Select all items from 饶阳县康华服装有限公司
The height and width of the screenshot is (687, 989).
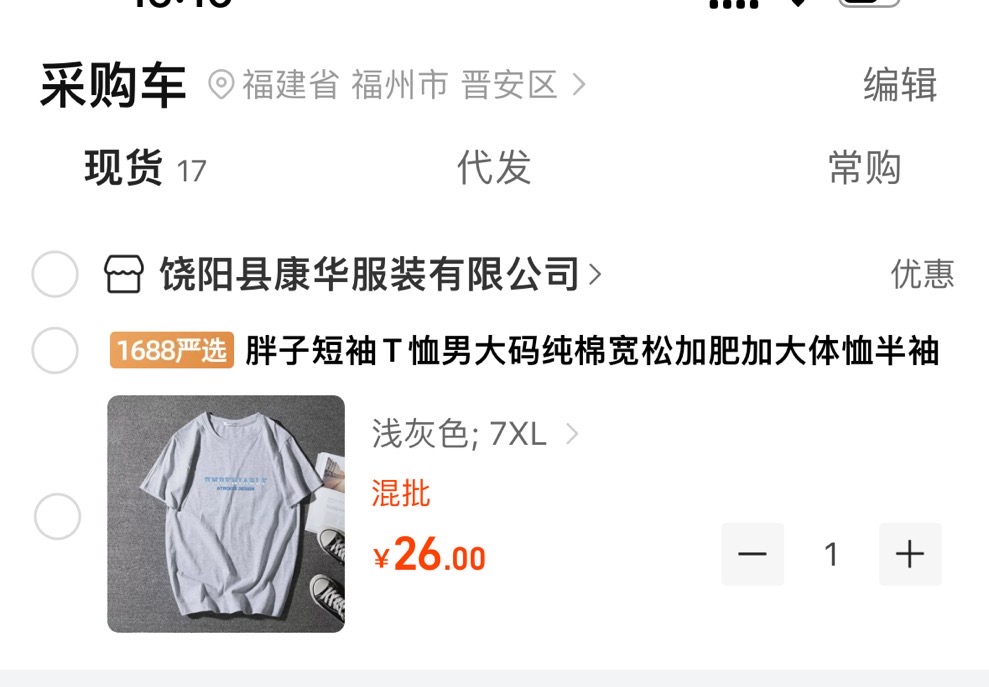[55, 274]
